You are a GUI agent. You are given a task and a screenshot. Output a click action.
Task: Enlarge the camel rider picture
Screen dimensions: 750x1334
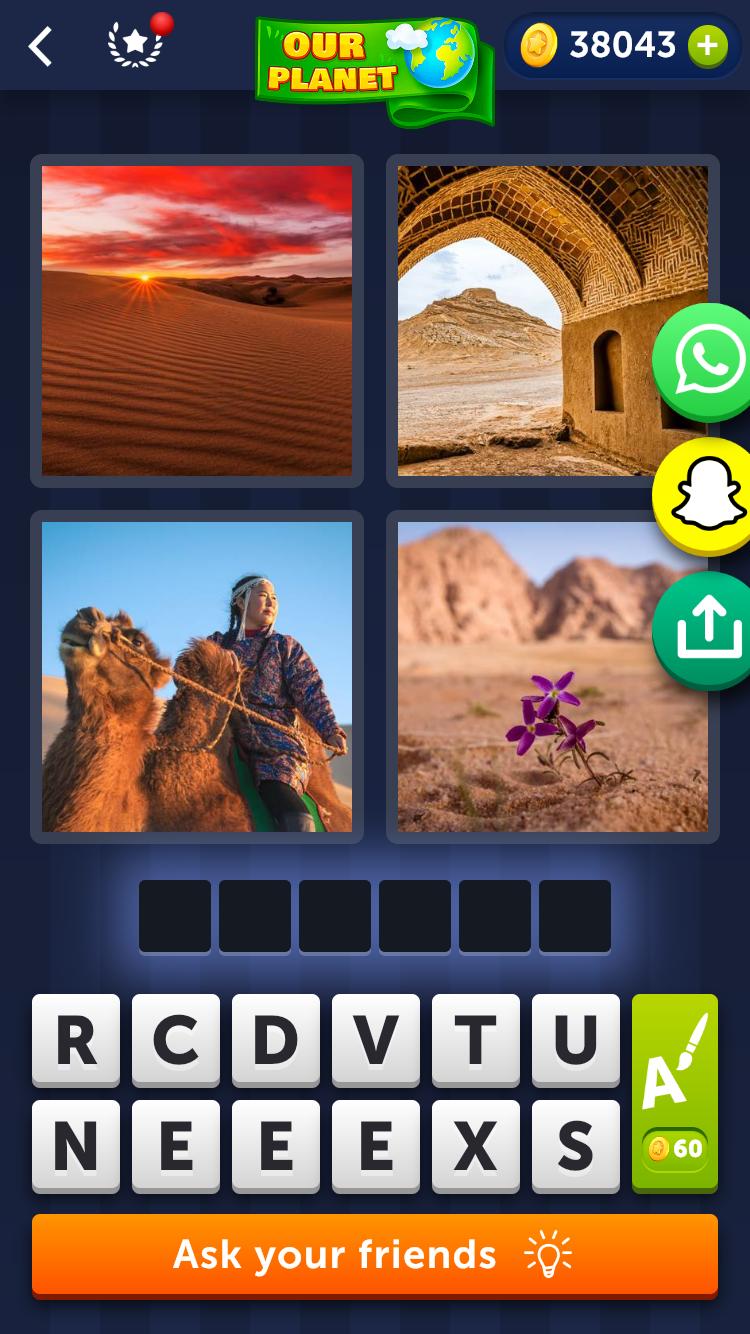tap(197, 677)
